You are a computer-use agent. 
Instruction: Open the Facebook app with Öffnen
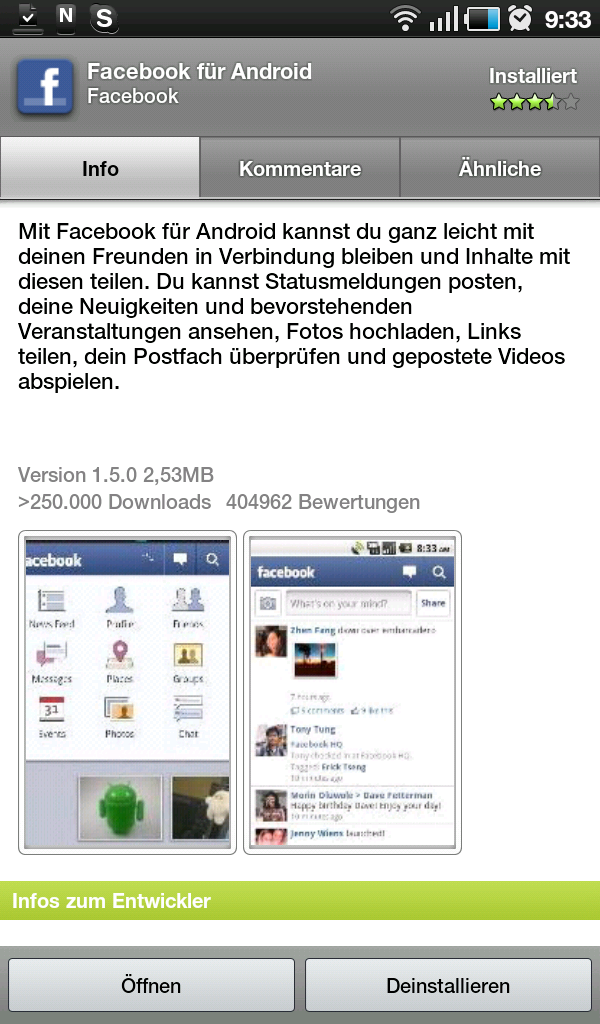pyautogui.click(x=151, y=985)
